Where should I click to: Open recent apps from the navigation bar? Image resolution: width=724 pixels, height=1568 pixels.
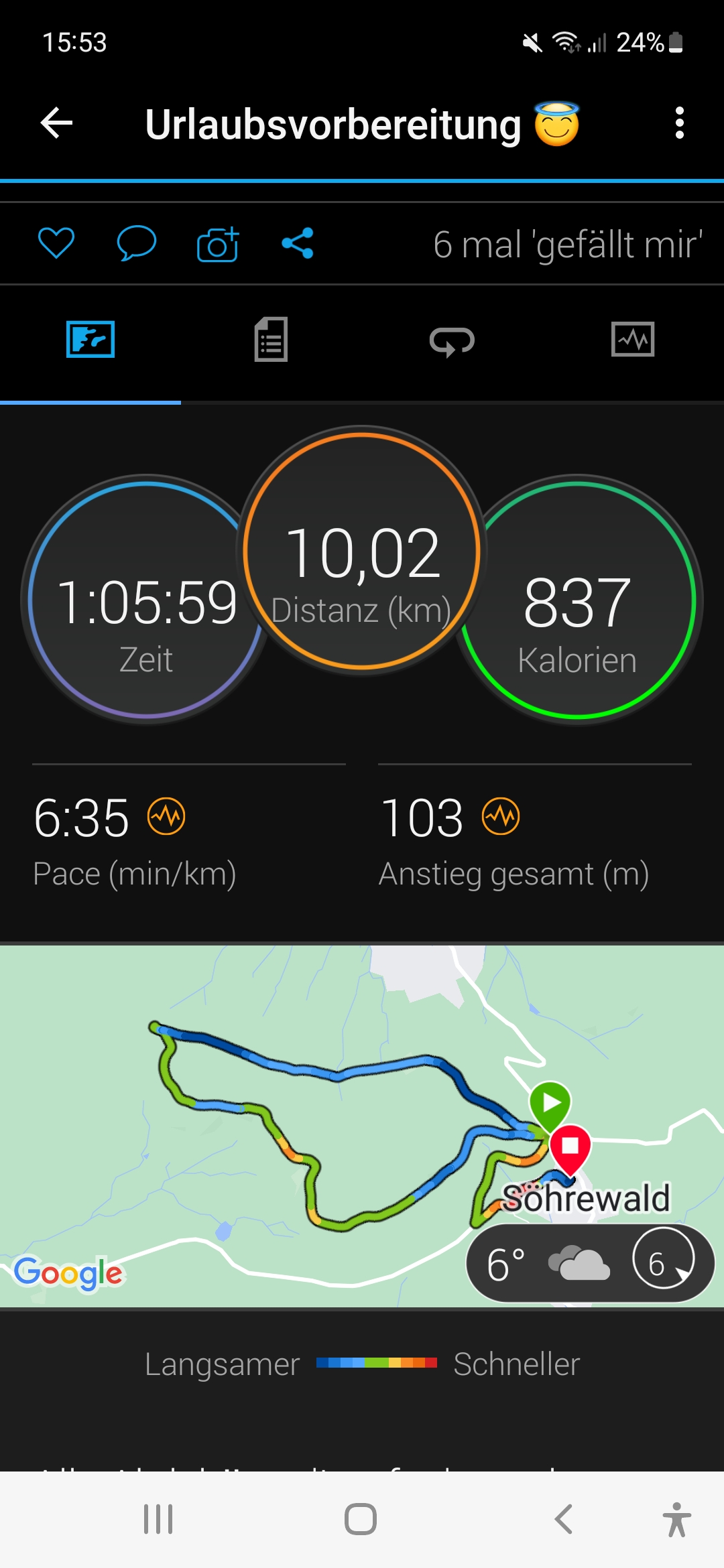[x=159, y=1519]
